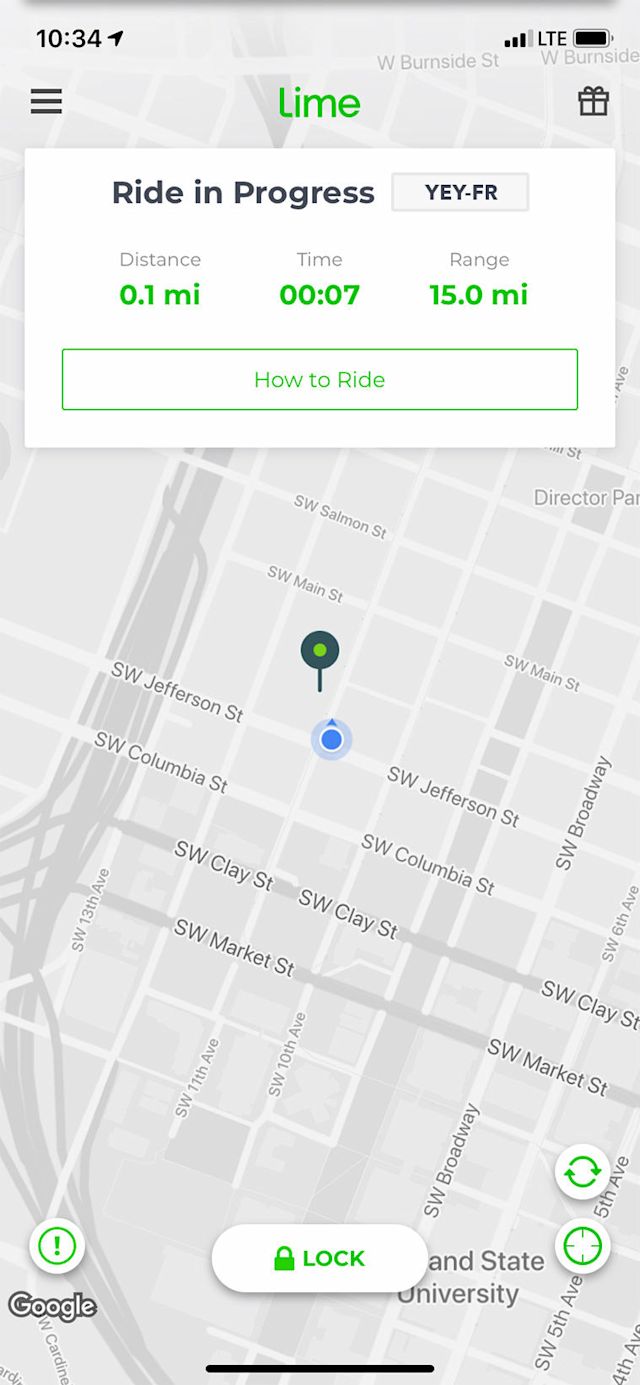Recenter map on current location
The image size is (640, 1385).
click(582, 1246)
